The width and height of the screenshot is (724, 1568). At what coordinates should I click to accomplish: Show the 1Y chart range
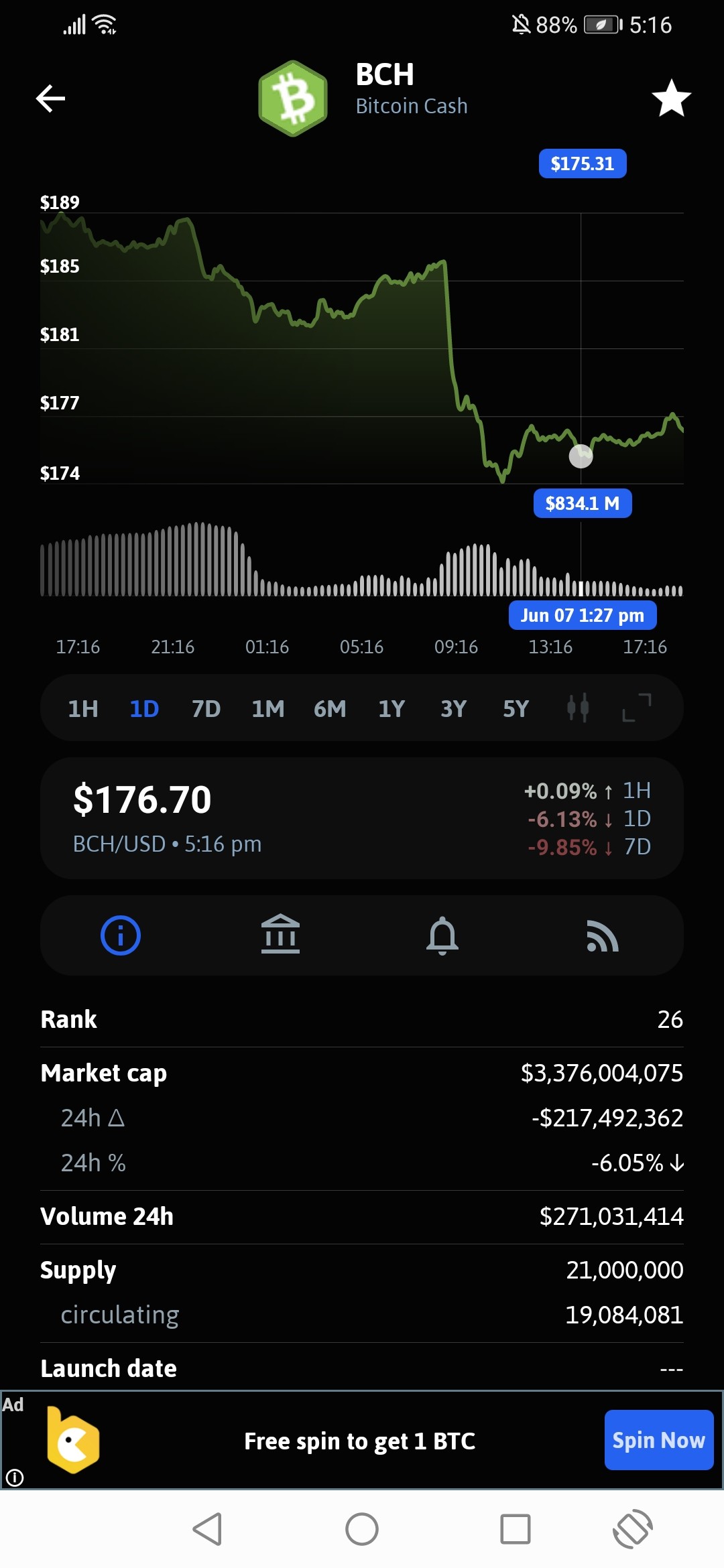click(x=391, y=708)
